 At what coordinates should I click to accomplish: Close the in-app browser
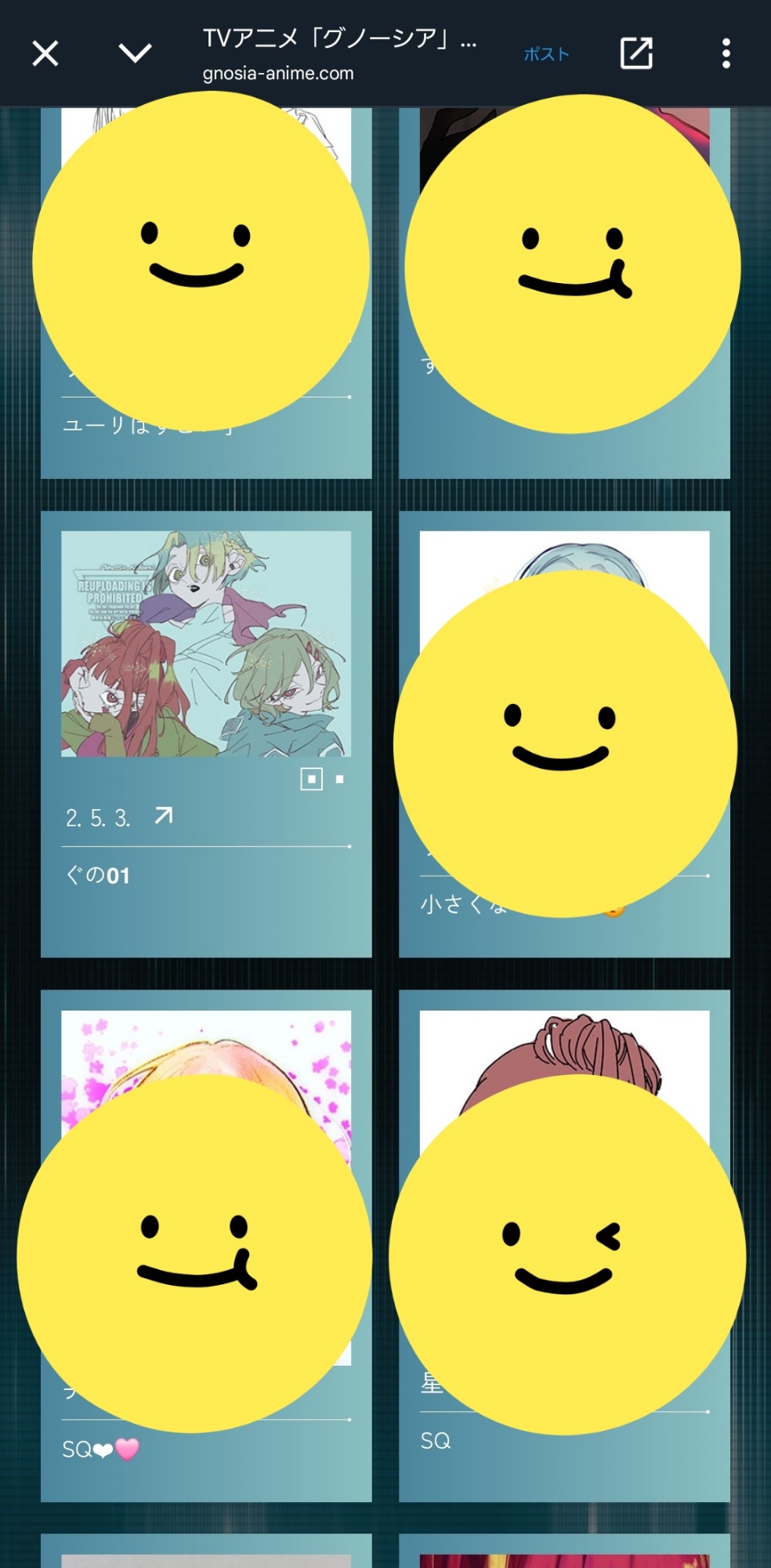pyautogui.click(x=45, y=53)
